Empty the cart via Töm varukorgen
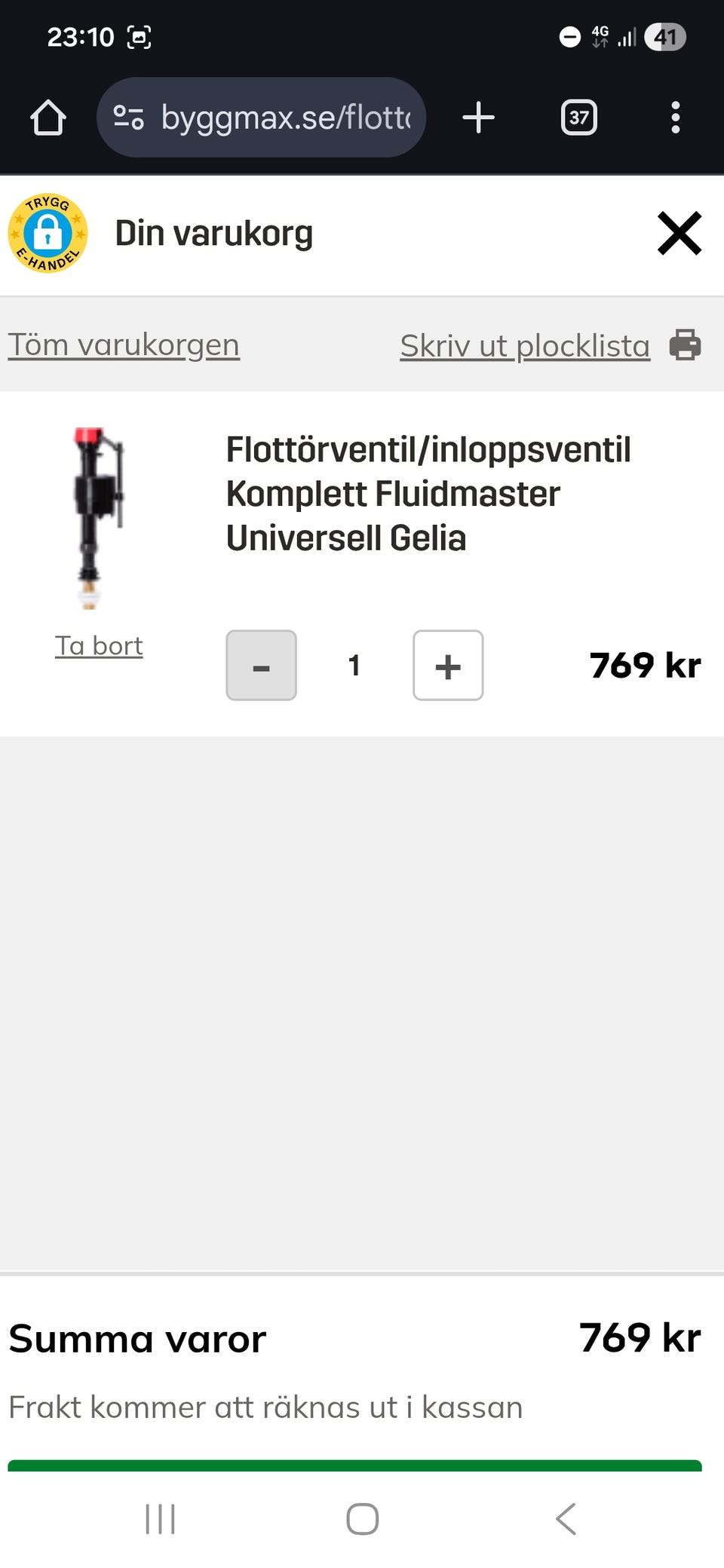The height and width of the screenshot is (1568, 724). [x=124, y=345]
